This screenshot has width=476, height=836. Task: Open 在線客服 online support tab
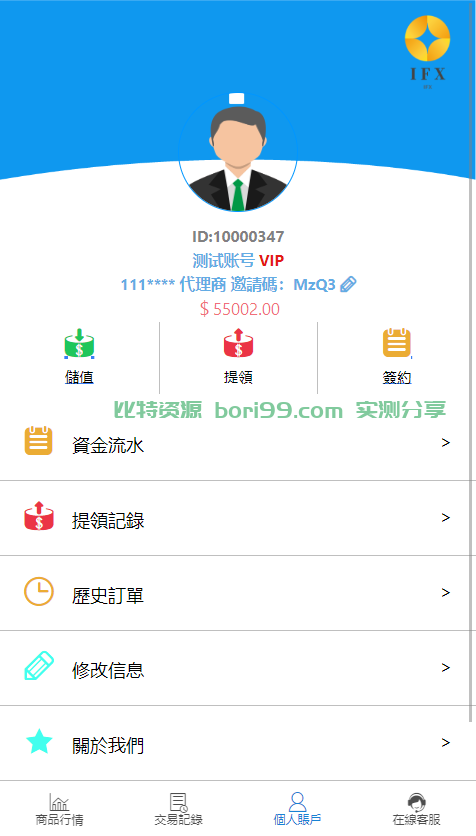pyautogui.click(x=416, y=809)
